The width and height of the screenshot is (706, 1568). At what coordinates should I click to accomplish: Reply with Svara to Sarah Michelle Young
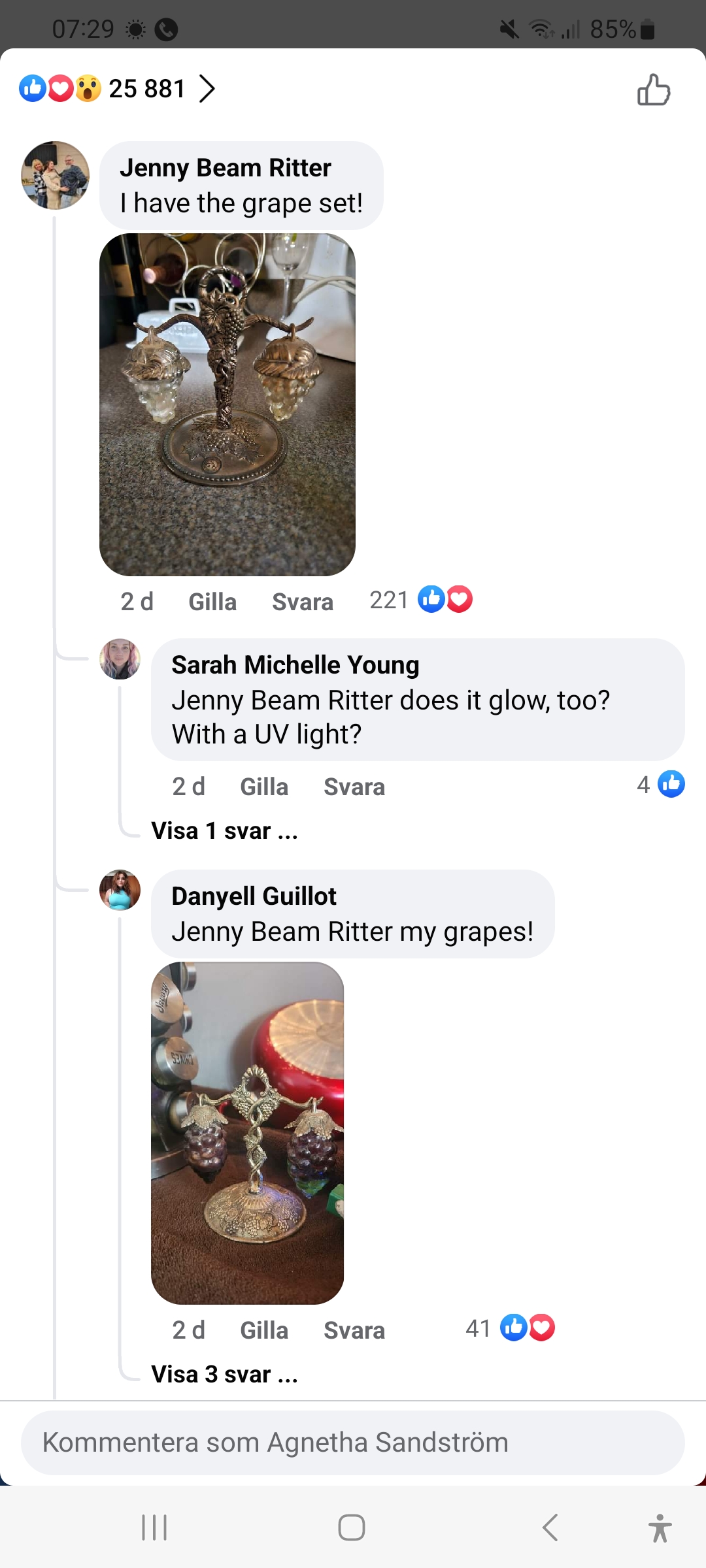coord(354,787)
